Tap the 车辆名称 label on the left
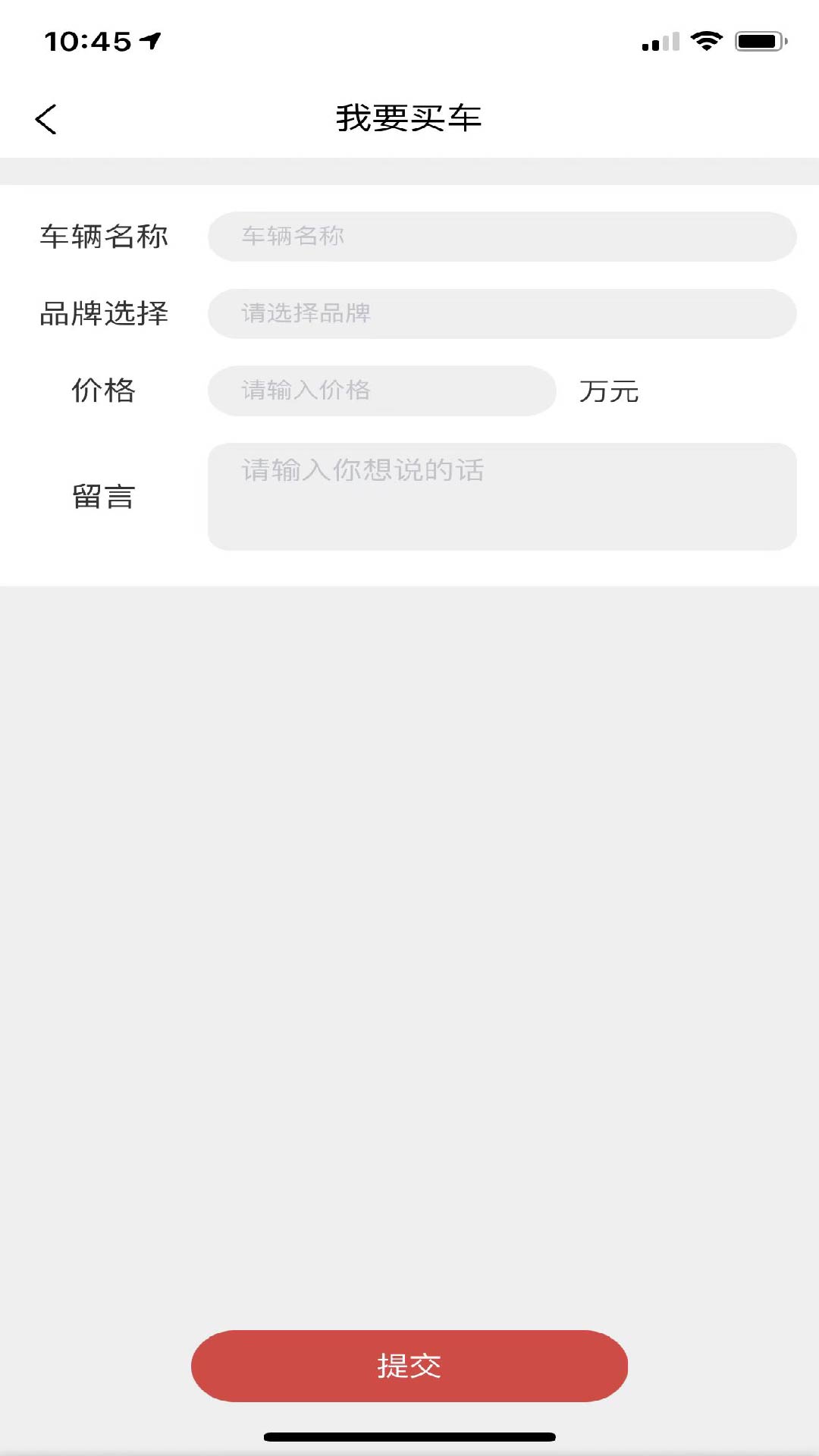The height and width of the screenshot is (1456, 819). 105,236
